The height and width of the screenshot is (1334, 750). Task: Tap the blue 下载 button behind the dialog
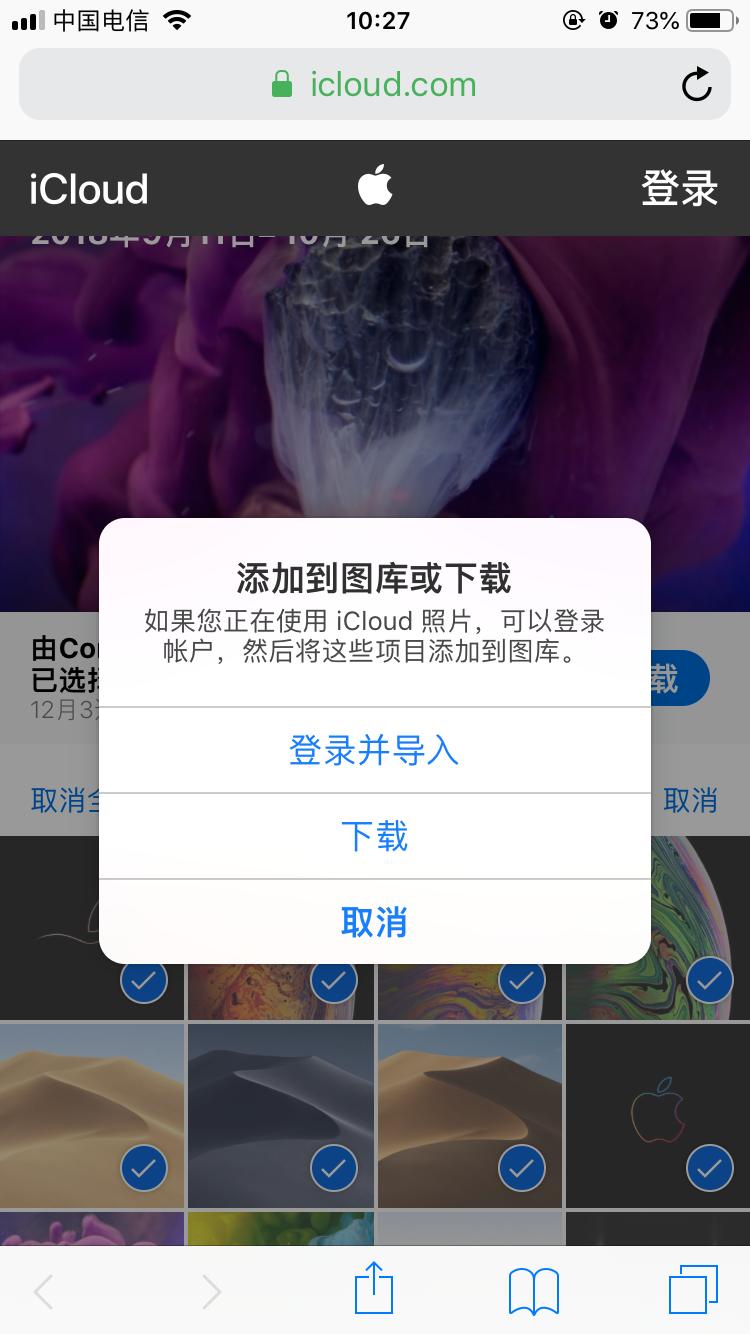670,678
